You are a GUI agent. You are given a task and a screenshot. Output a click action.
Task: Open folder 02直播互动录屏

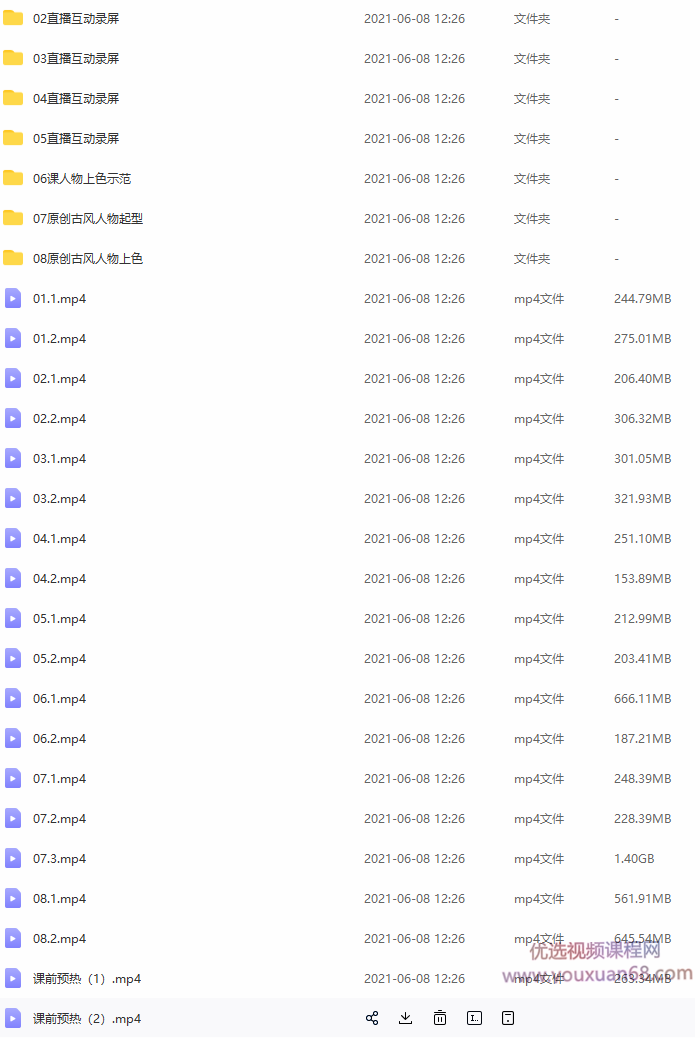pyautogui.click(x=76, y=18)
